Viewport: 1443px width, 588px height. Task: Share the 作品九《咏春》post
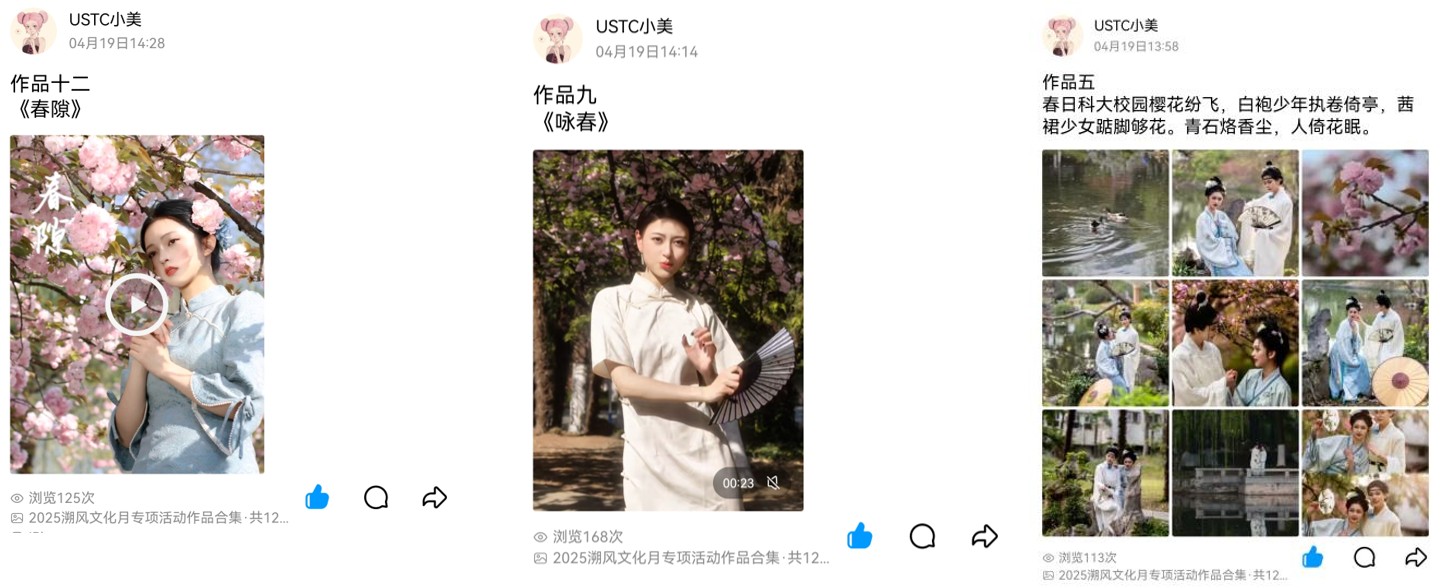pos(985,536)
